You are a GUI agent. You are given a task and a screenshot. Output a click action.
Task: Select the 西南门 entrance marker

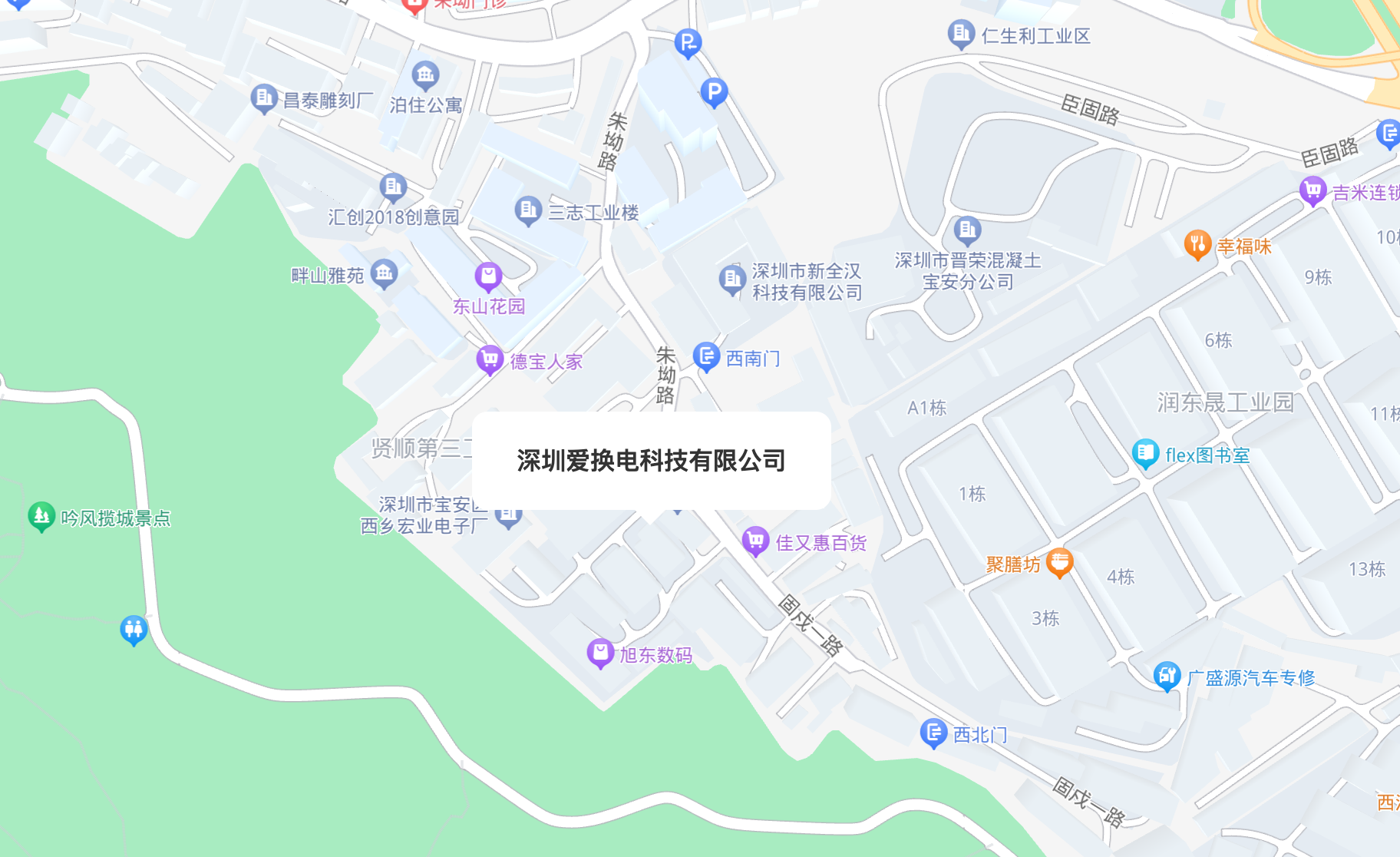click(x=705, y=356)
